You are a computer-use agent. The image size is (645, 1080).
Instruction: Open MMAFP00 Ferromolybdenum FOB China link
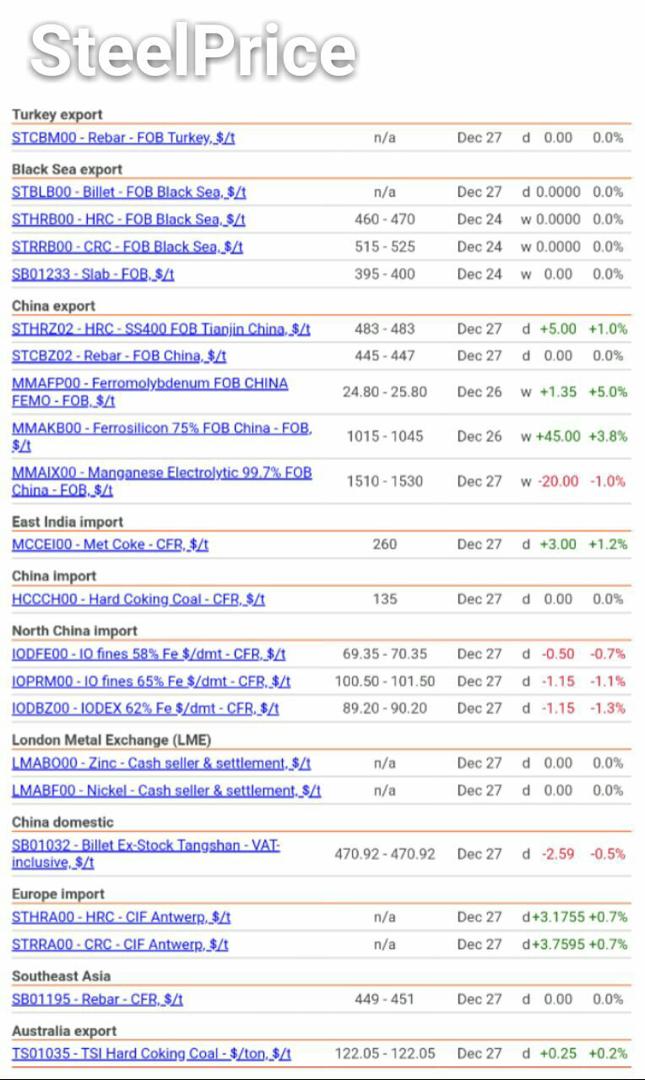[150, 392]
